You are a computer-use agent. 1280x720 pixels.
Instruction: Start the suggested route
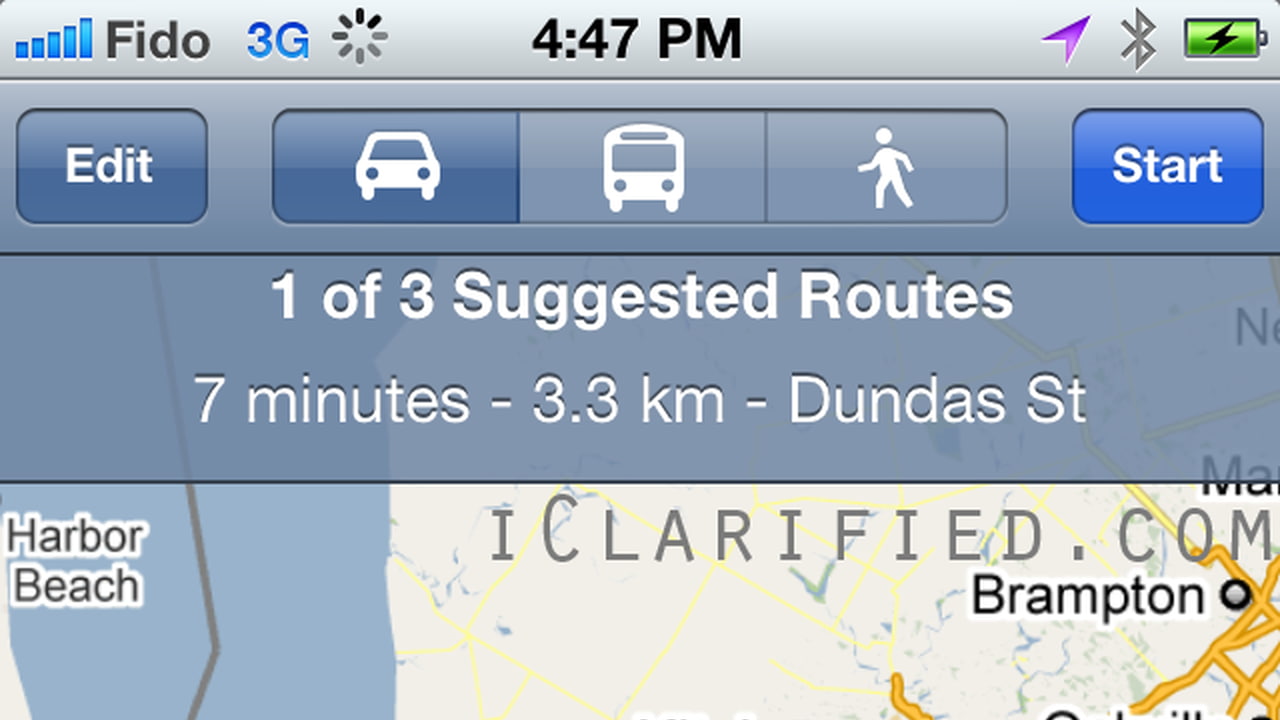1167,166
